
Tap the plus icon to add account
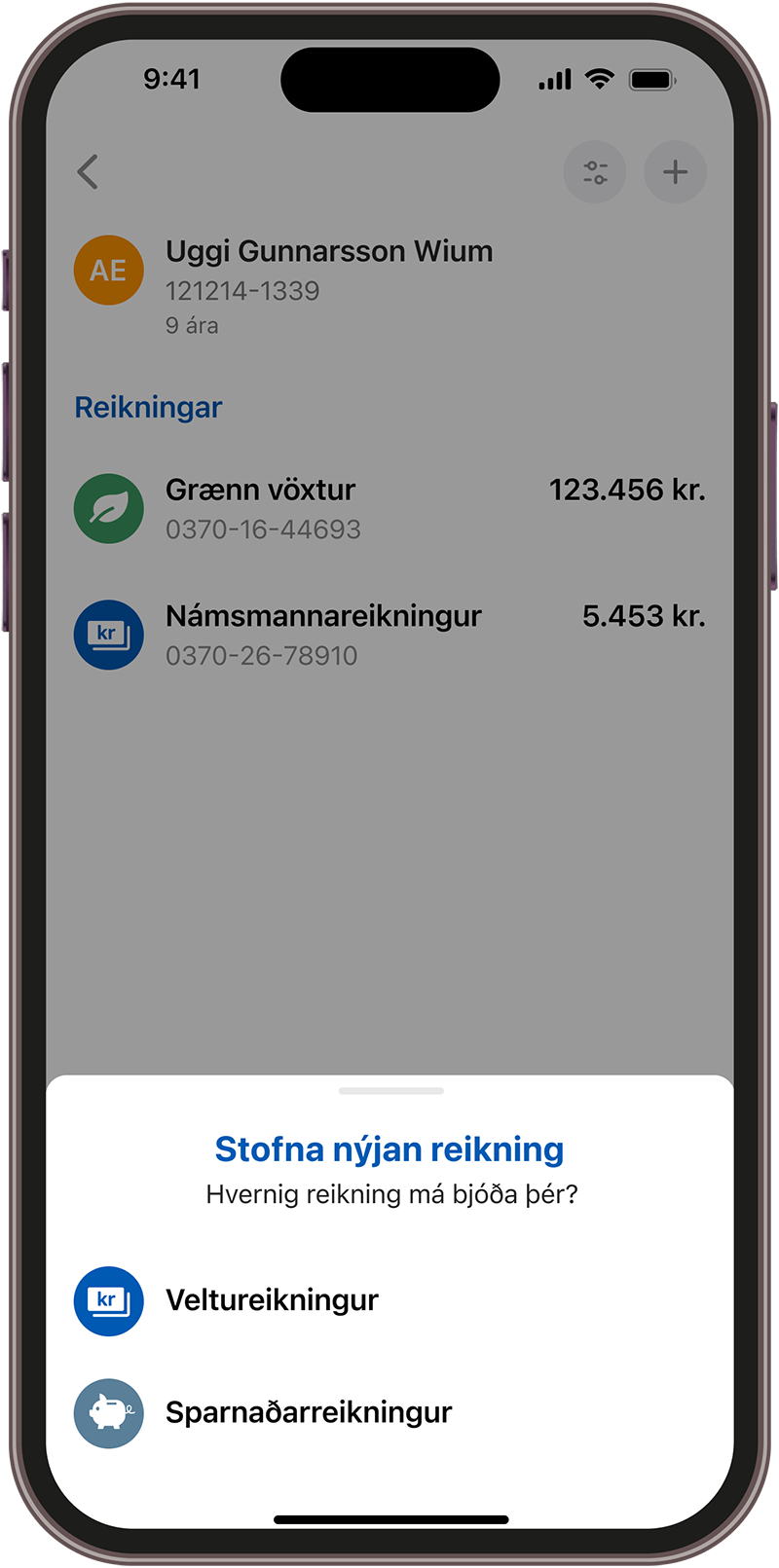pyautogui.click(x=675, y=172)
